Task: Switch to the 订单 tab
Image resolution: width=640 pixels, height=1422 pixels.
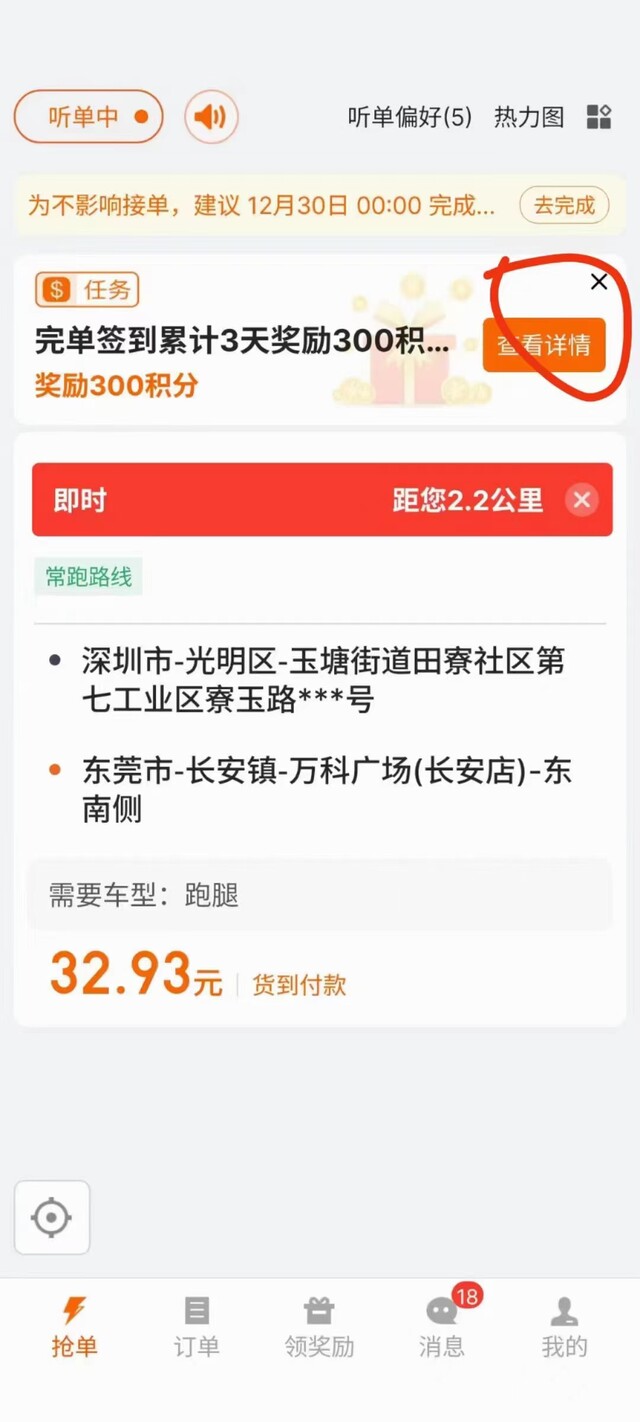Action: 196,1328
